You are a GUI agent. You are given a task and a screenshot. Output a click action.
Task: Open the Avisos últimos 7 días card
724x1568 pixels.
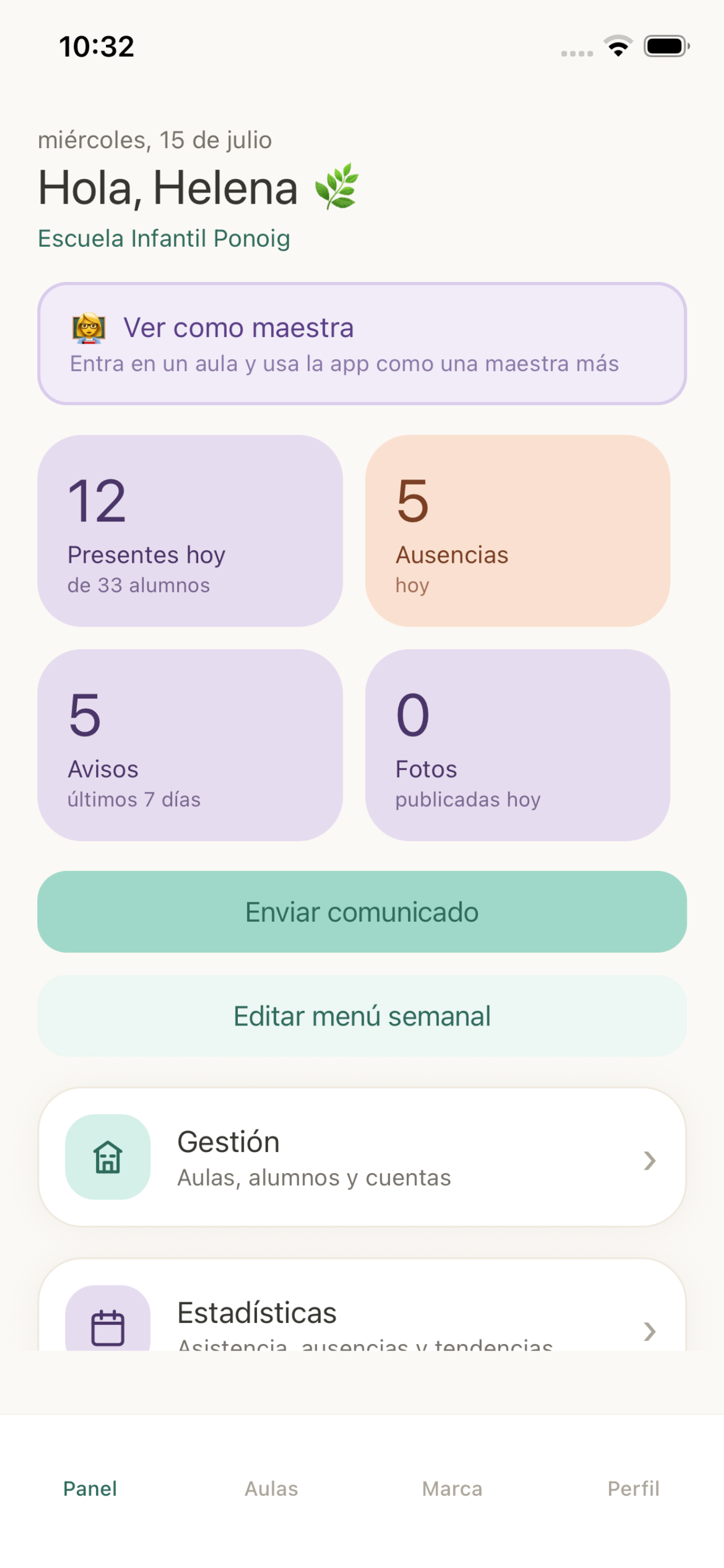coord(190,745)
